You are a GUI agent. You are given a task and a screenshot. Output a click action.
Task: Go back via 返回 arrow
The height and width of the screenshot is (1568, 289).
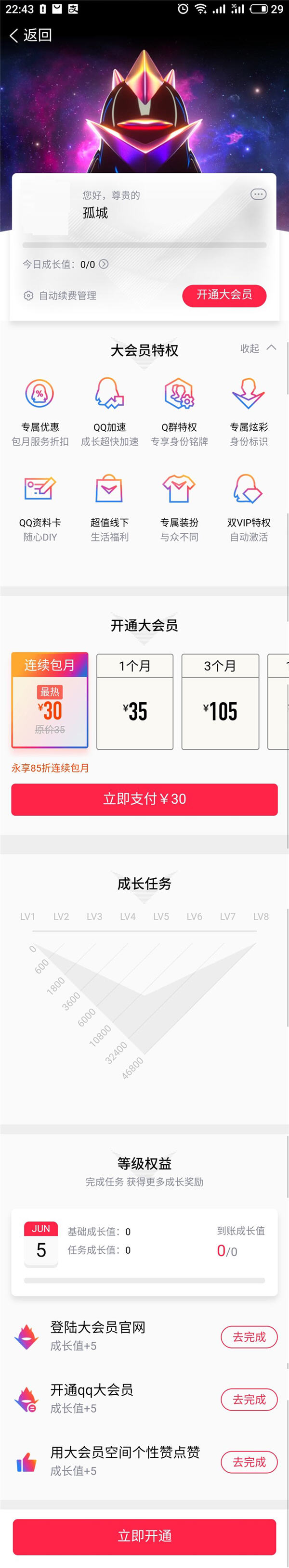pos(29,35)
